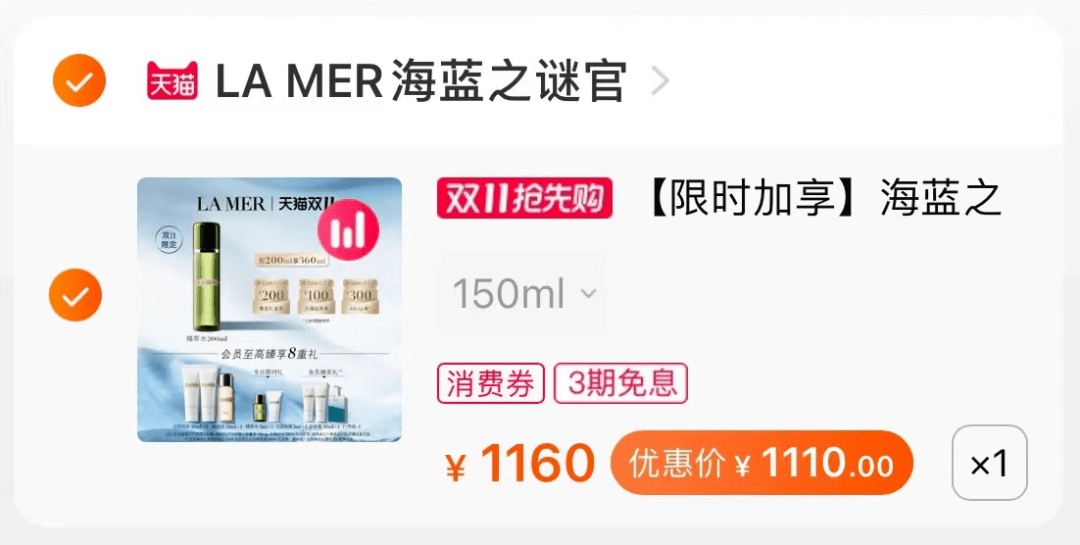Tap the 消费券 tag
Screen dimensions: 1080x545
coord(490,383)
